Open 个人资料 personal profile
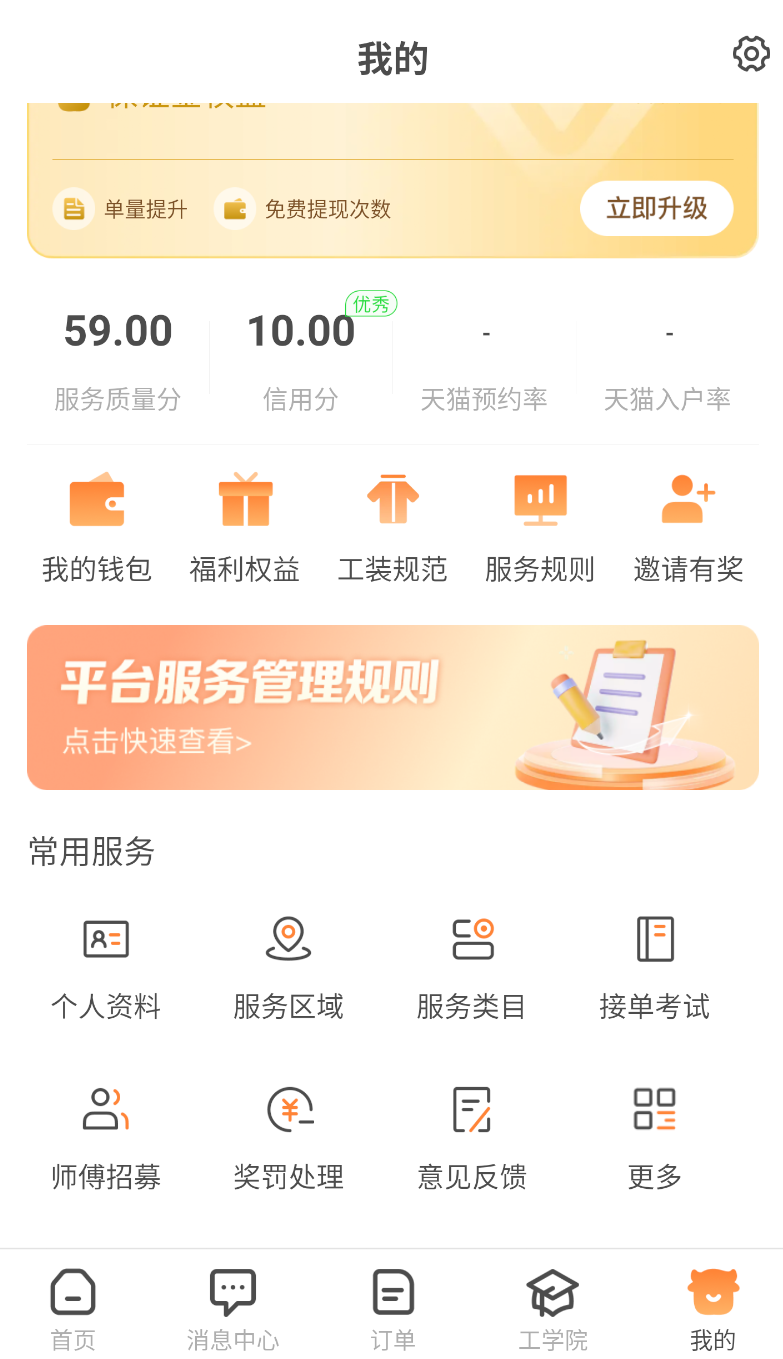Viewport: 783px width, 1359px height. point(106,965)
